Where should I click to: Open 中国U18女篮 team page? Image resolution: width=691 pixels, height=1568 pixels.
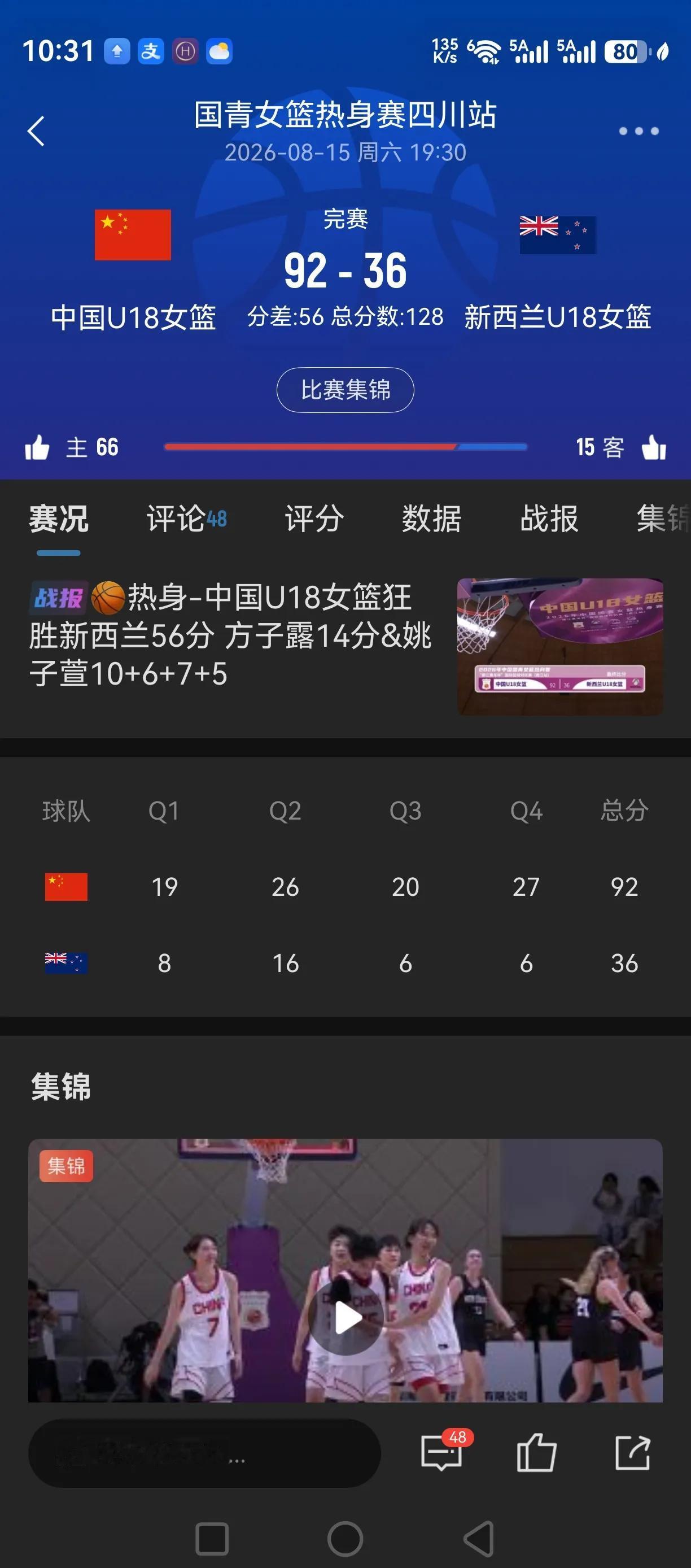pos(133,270)
